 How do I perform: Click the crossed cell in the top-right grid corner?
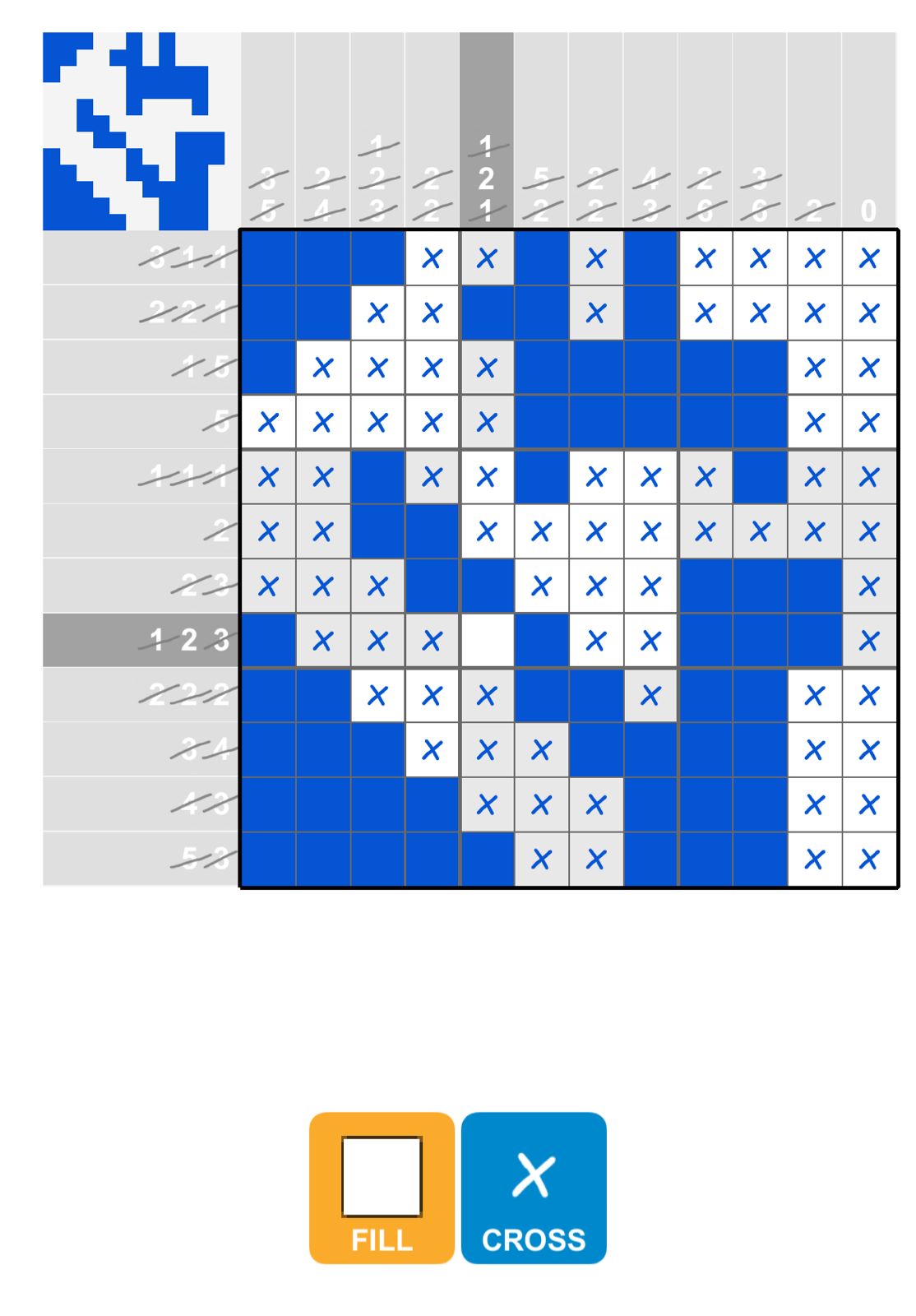pos(868,257)
